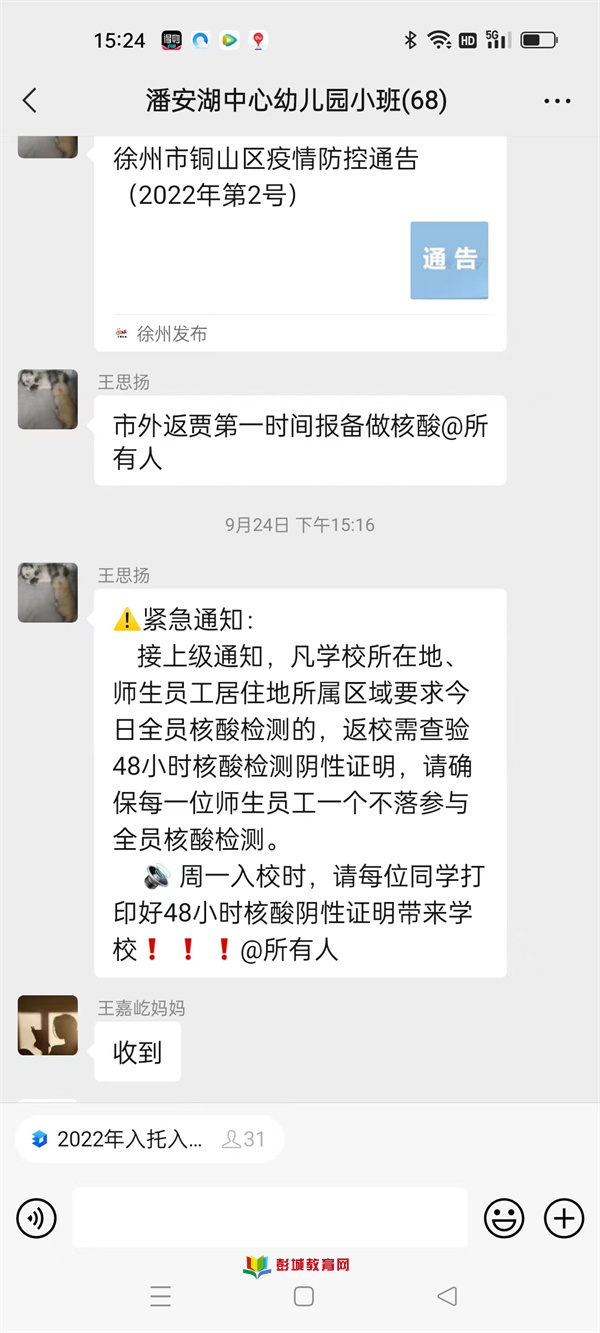This screenshot has width=600, height=1333.
Task: Open the emoji picker
Action: (504, 1217)
